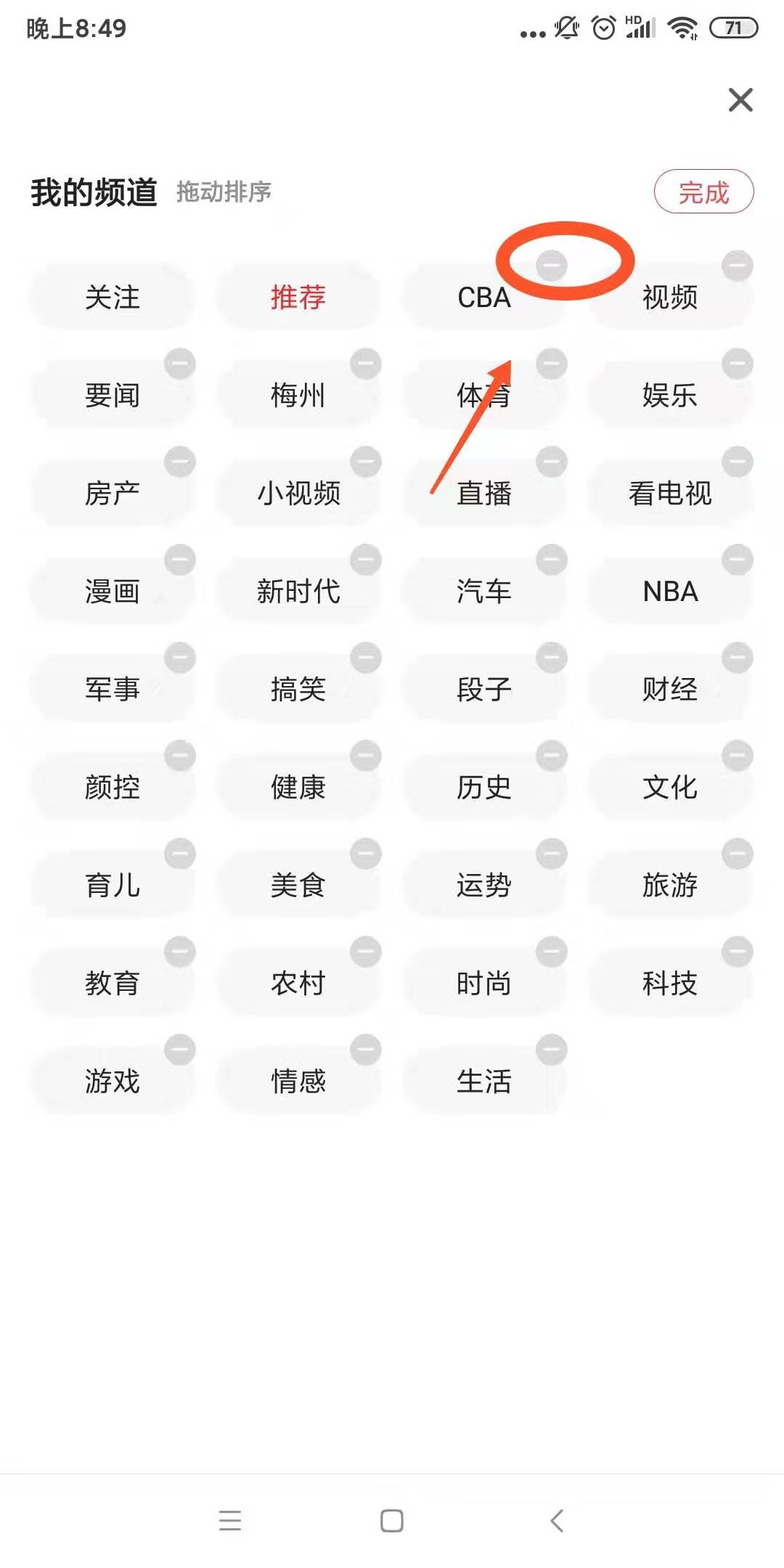Toggle removal badge on 娱乐 channel
Image resolution: width=784 pixels, height=1568 pixels.
[x=738, y=363]
